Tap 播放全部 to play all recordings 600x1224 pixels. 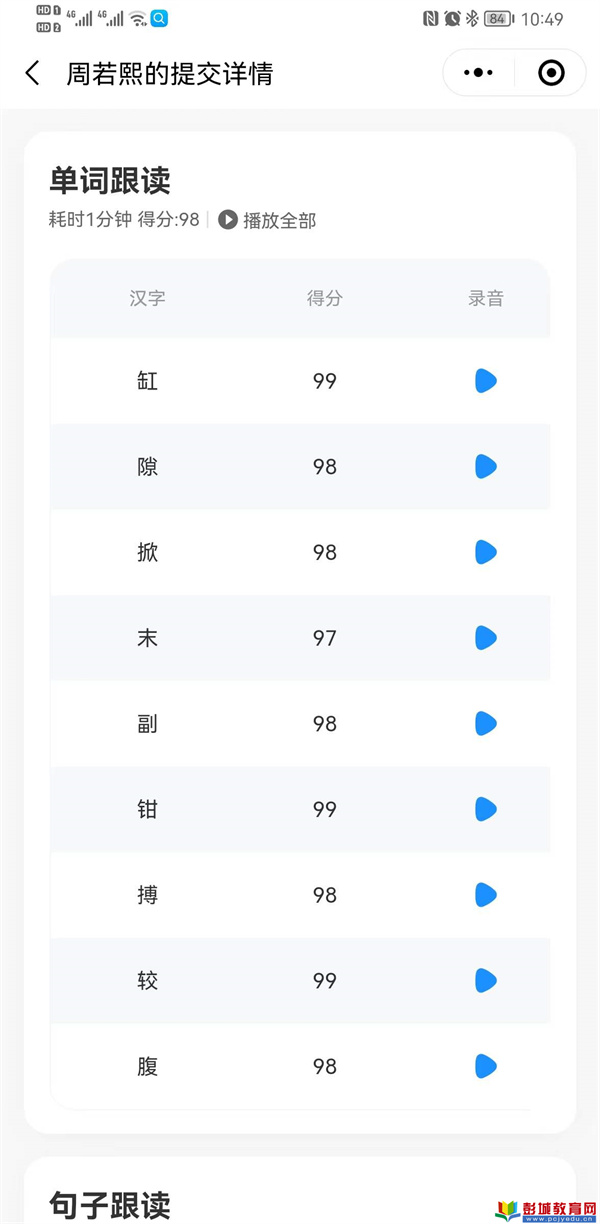tap(267, 220)
